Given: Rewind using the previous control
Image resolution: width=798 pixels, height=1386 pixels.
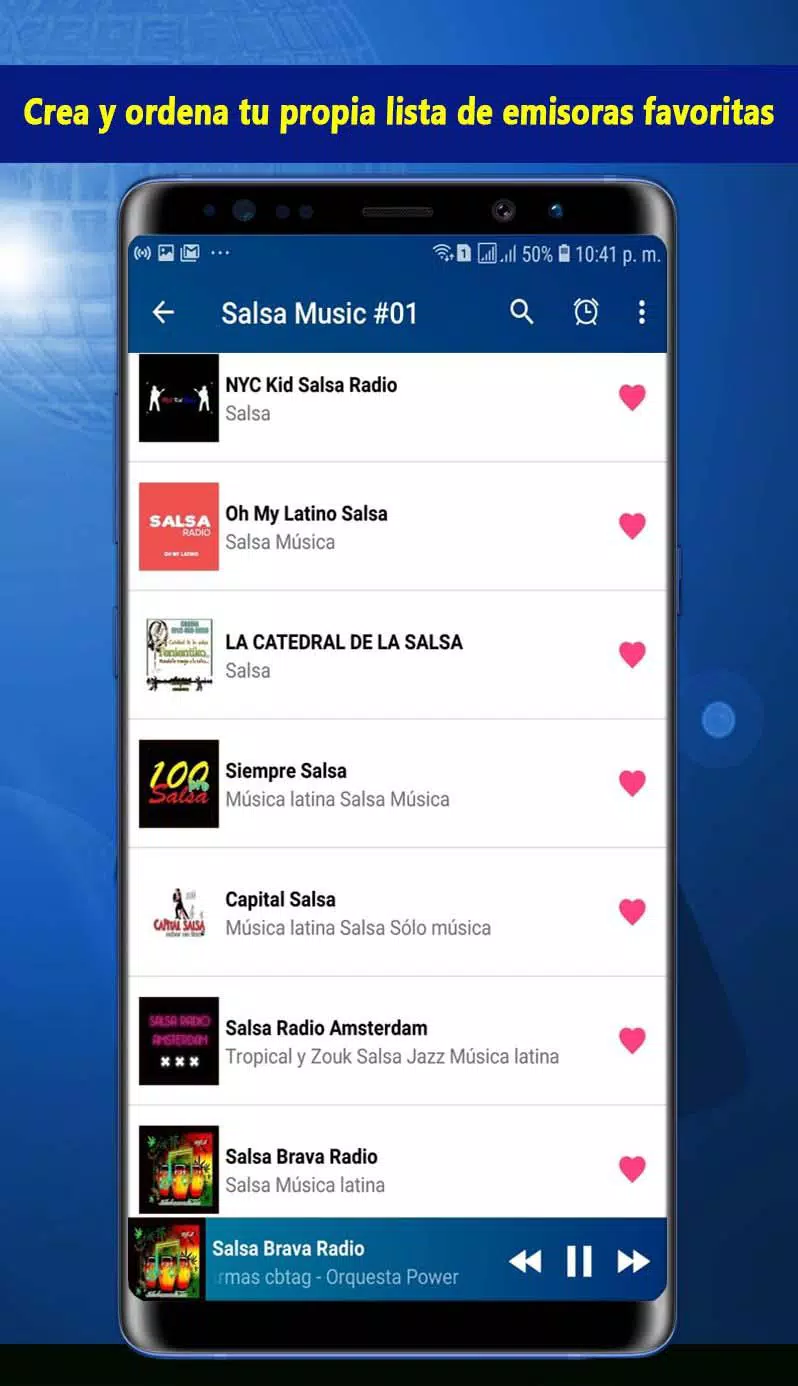Looking at the screenshot, I should click(x=525, y=1261).
